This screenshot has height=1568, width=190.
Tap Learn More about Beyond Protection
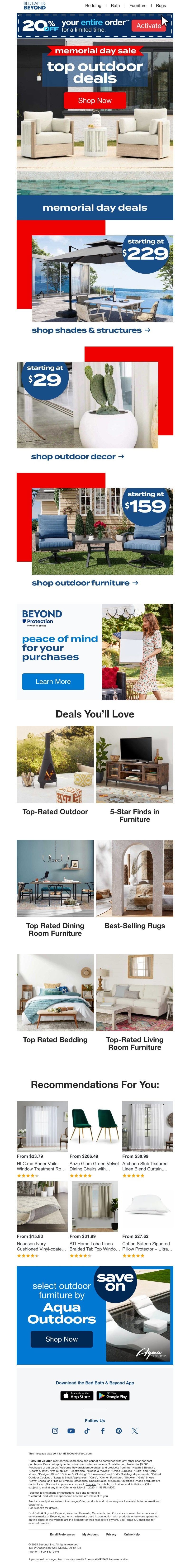[x=53, y=681]
